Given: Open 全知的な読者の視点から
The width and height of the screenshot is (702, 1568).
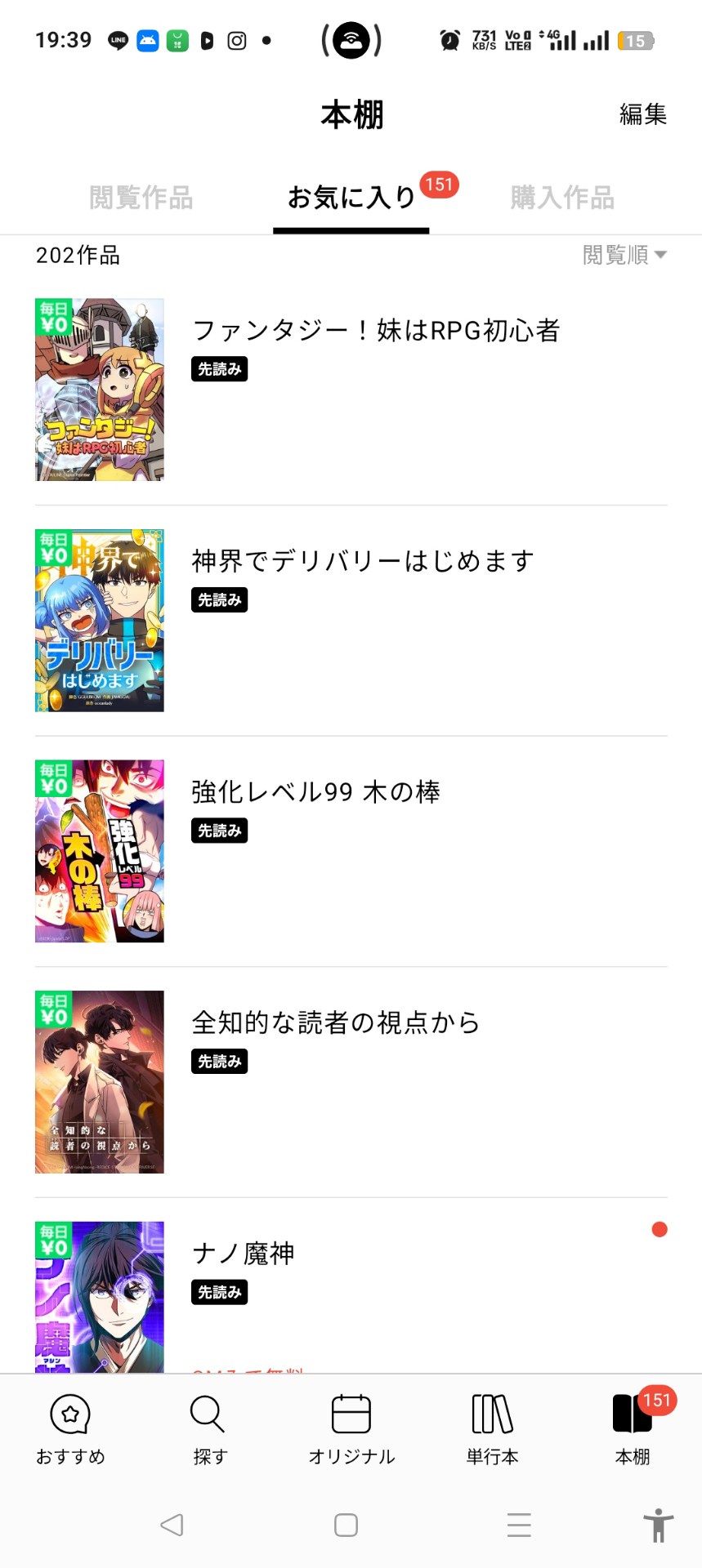Looking at the screenshot, I should tap(351, 1082).
